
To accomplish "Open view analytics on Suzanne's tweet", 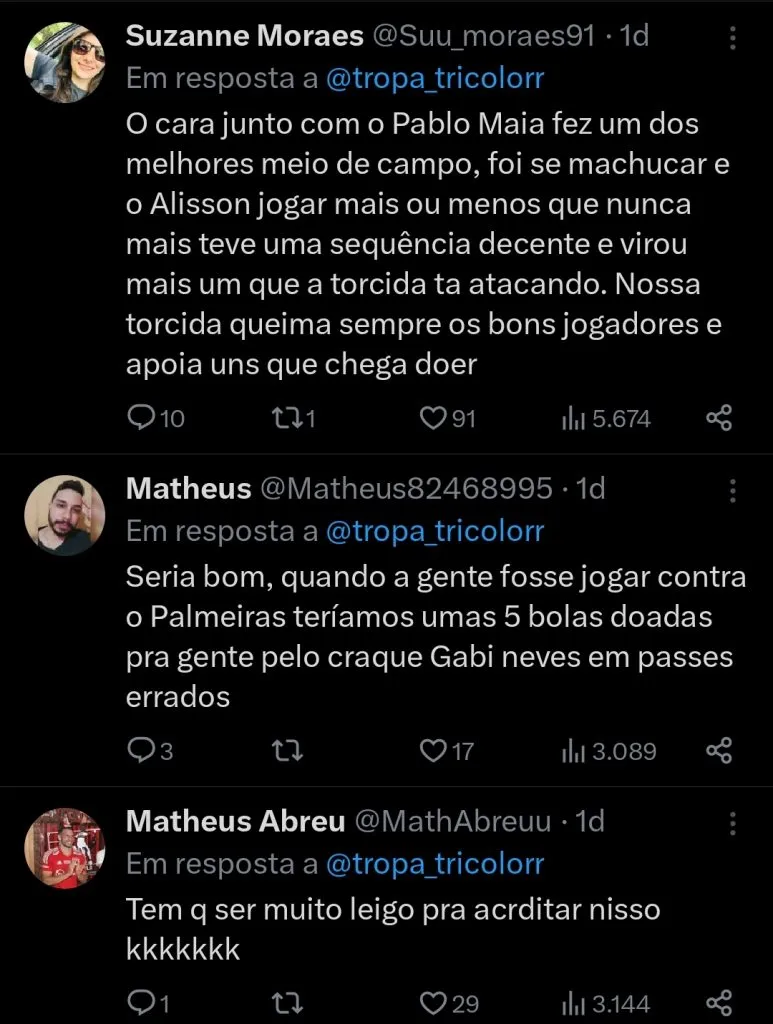I will pyautogui.click(x=588, y=419).
